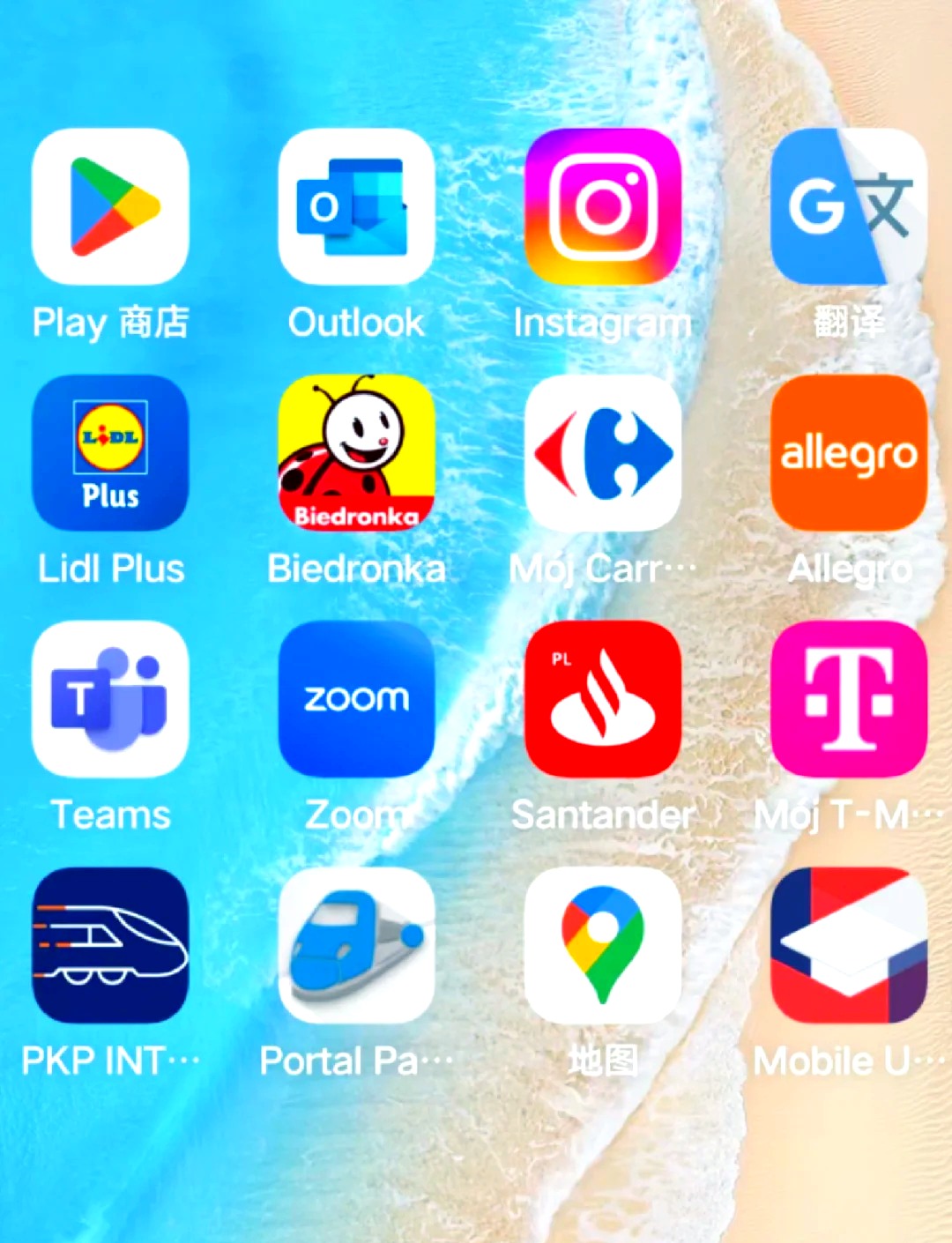This screenshot has height=1243, width=952.
Task: Launch Lidl Plus
Action: [110, 452]
